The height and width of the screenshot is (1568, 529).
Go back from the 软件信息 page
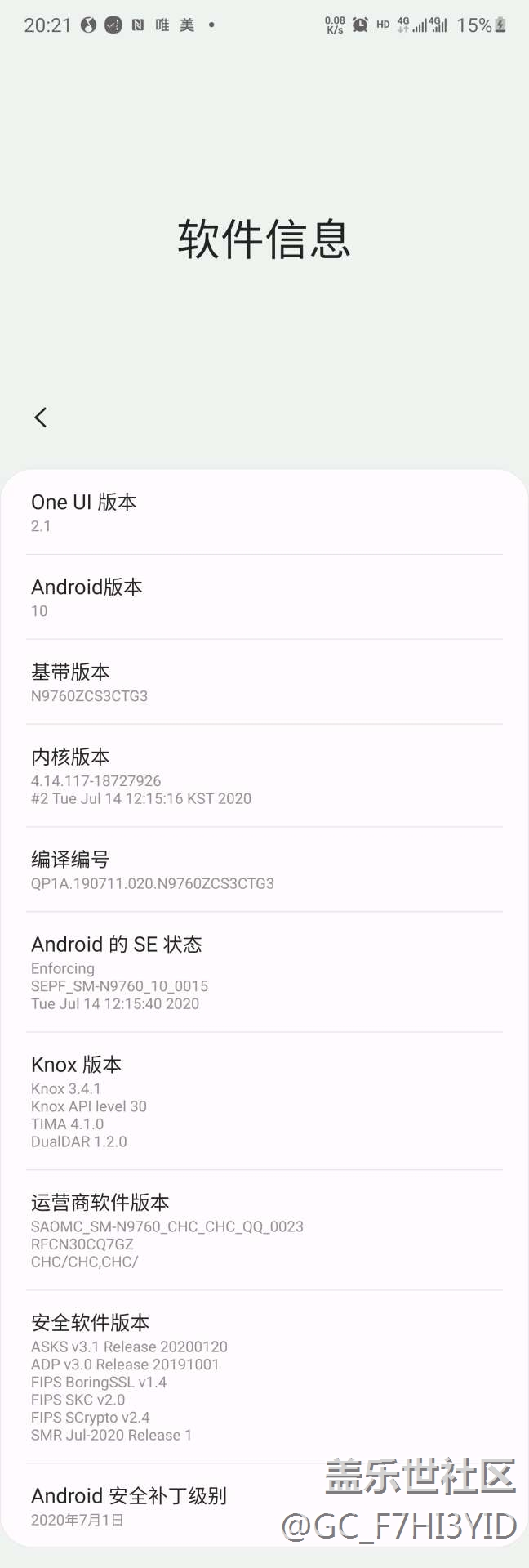click(x=40, y=418)
